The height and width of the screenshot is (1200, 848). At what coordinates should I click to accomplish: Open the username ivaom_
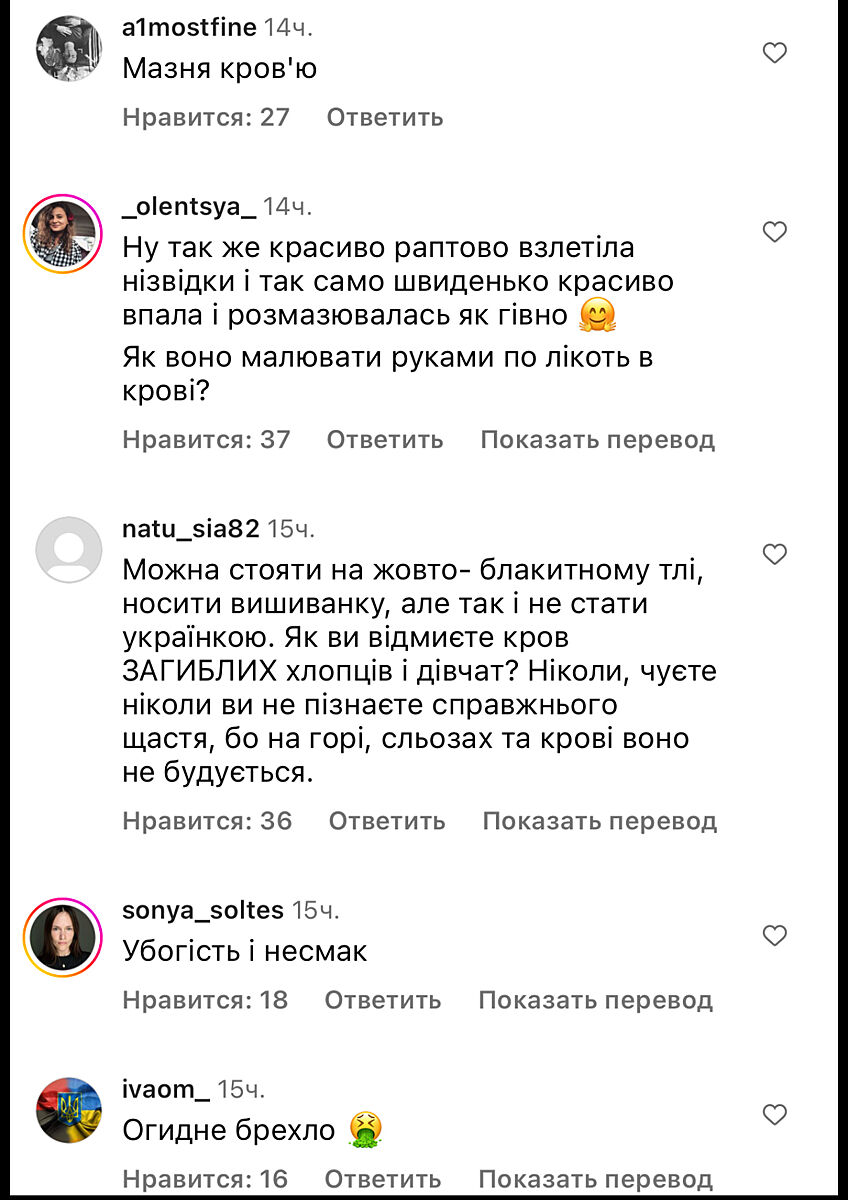[x=166, y=1089]
